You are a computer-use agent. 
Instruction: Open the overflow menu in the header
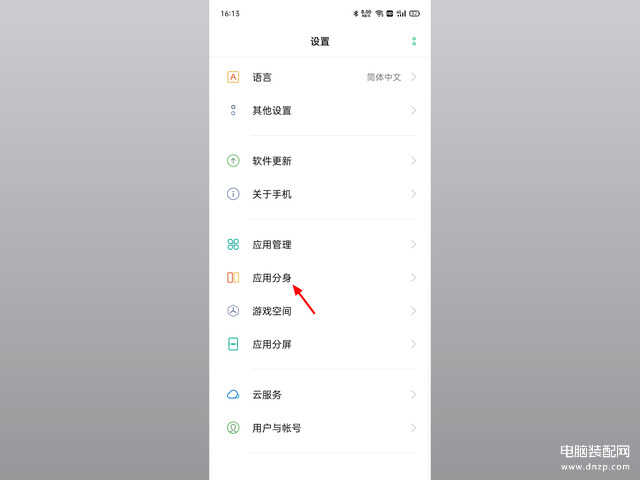click(414, 41)
